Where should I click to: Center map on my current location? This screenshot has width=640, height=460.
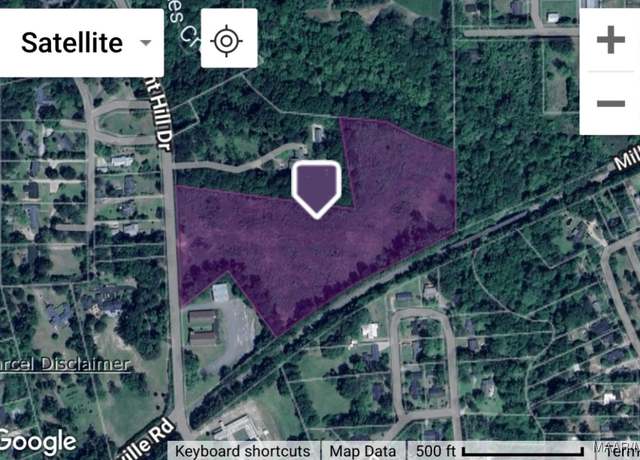pos(228,41)
